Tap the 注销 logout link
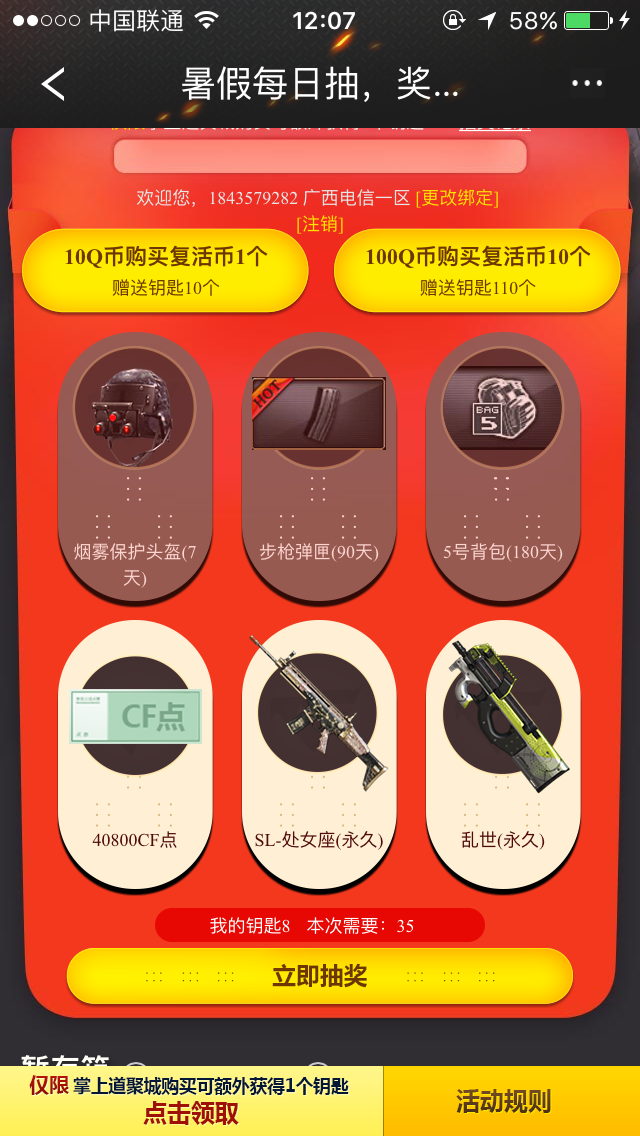The width and height of the screenshot is (640, 1136). (320, 224)
